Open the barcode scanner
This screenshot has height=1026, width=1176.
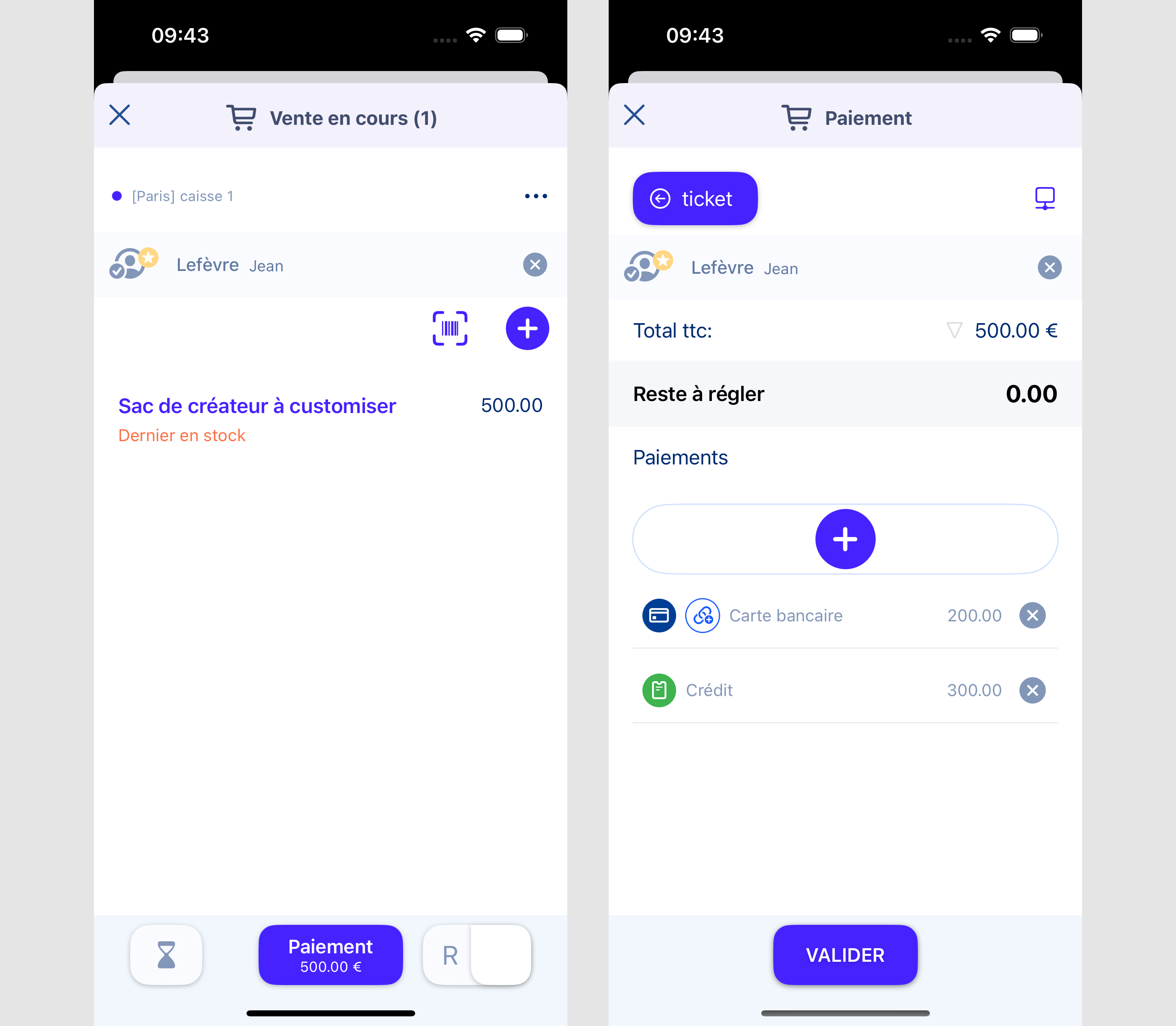click(450, 329)
